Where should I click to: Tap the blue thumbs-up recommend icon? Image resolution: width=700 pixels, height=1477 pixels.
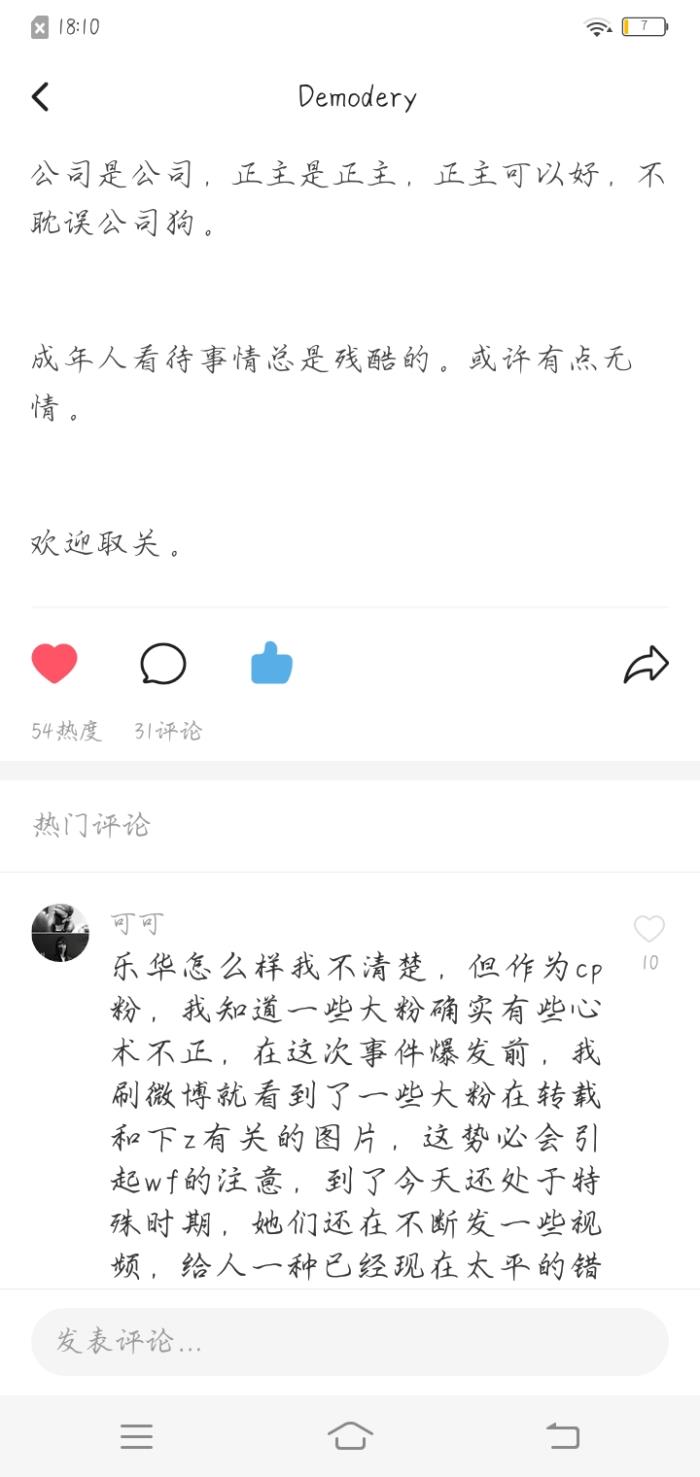tap(271, 663)
